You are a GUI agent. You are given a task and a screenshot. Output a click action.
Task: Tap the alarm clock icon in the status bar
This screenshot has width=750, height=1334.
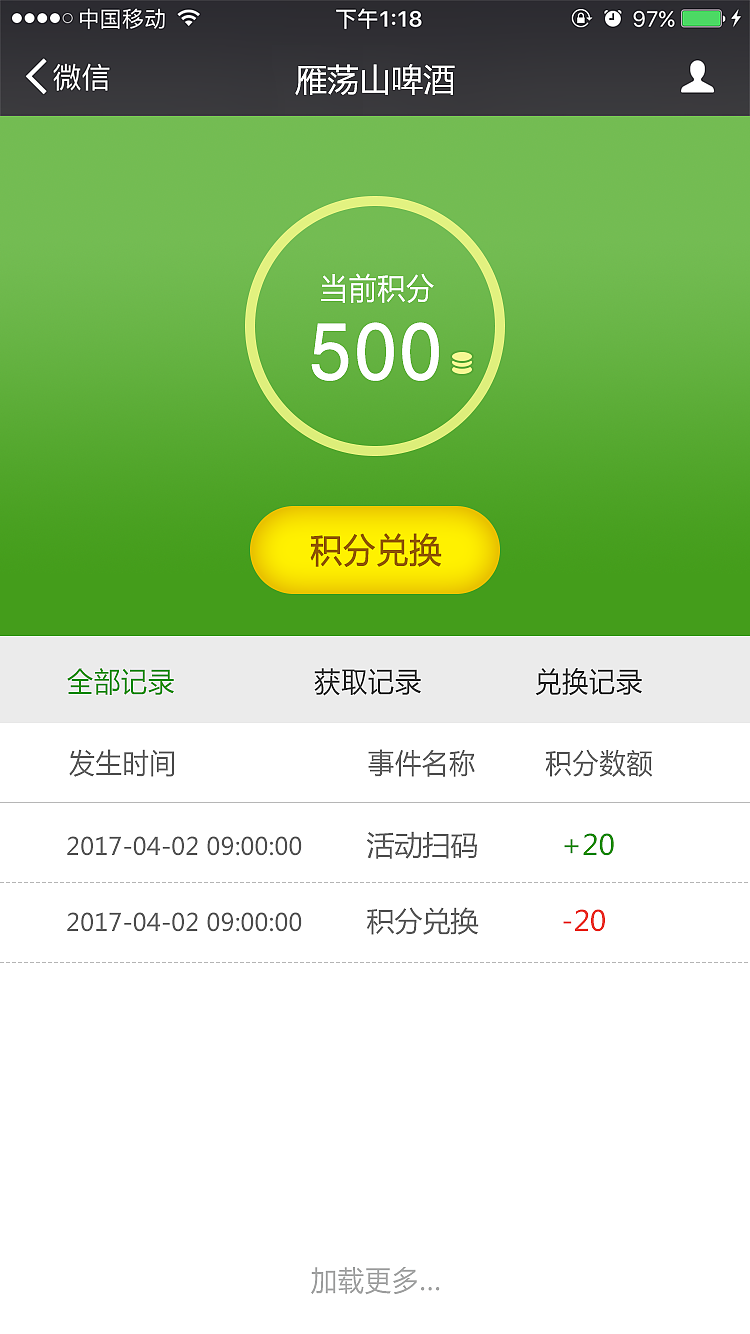pos(611,17)
